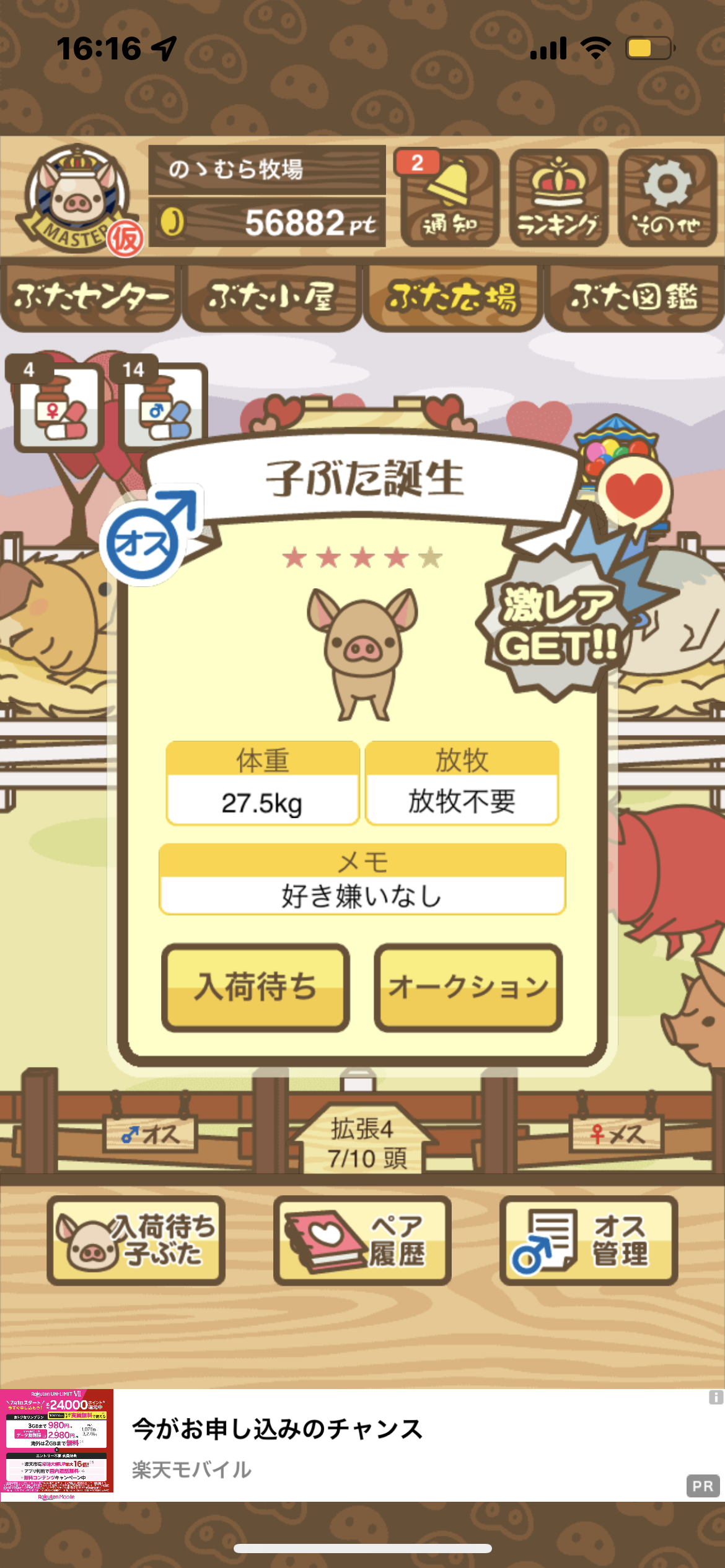View ペア履歴 pair history

coord(362,1240)
